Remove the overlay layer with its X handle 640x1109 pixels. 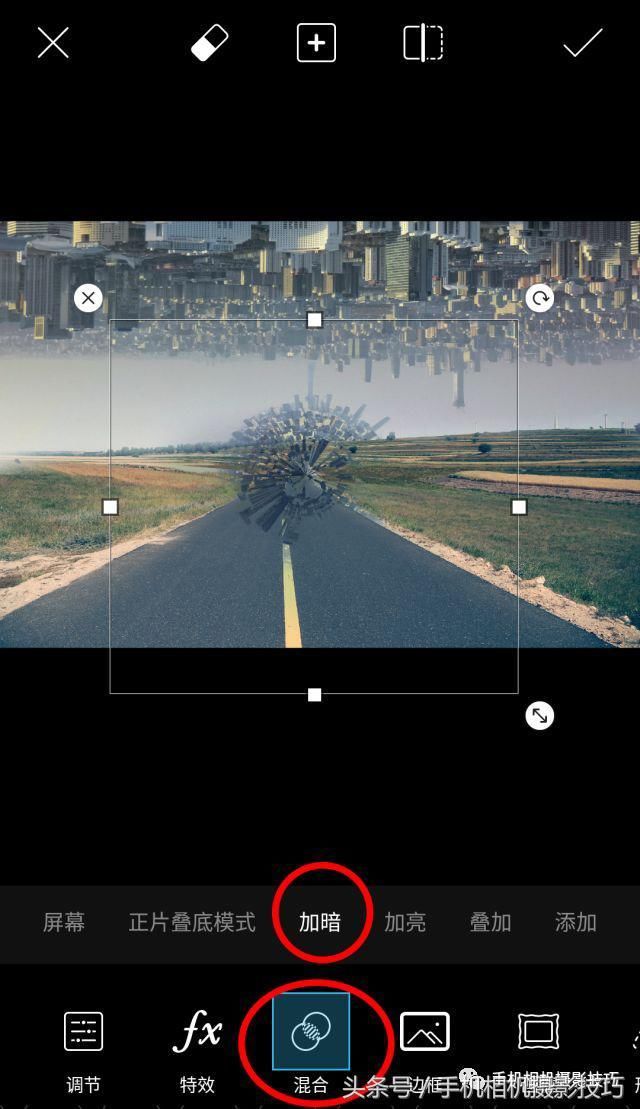pos(89,298)
